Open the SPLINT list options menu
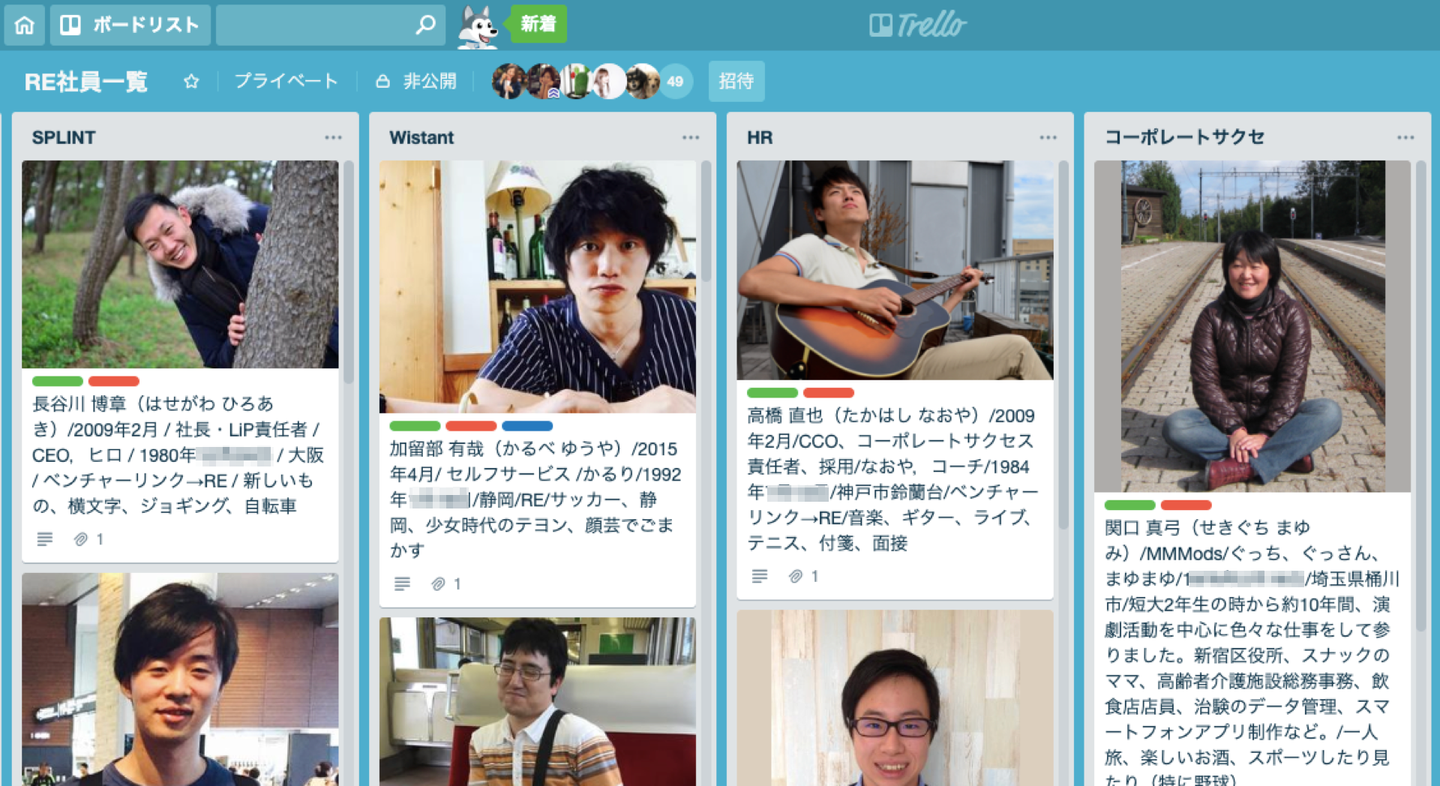Viewport: 1440px width, 786px height. tap(333, 138)
